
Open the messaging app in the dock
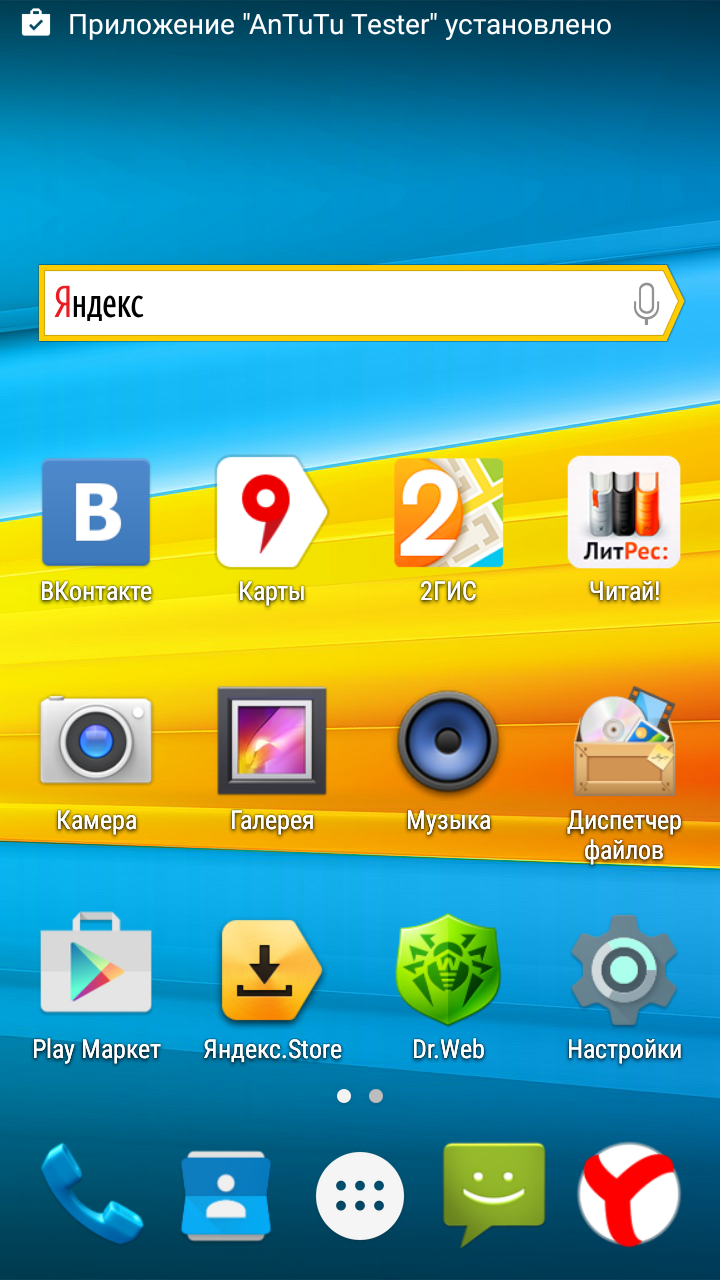[x=494, y=1192]
